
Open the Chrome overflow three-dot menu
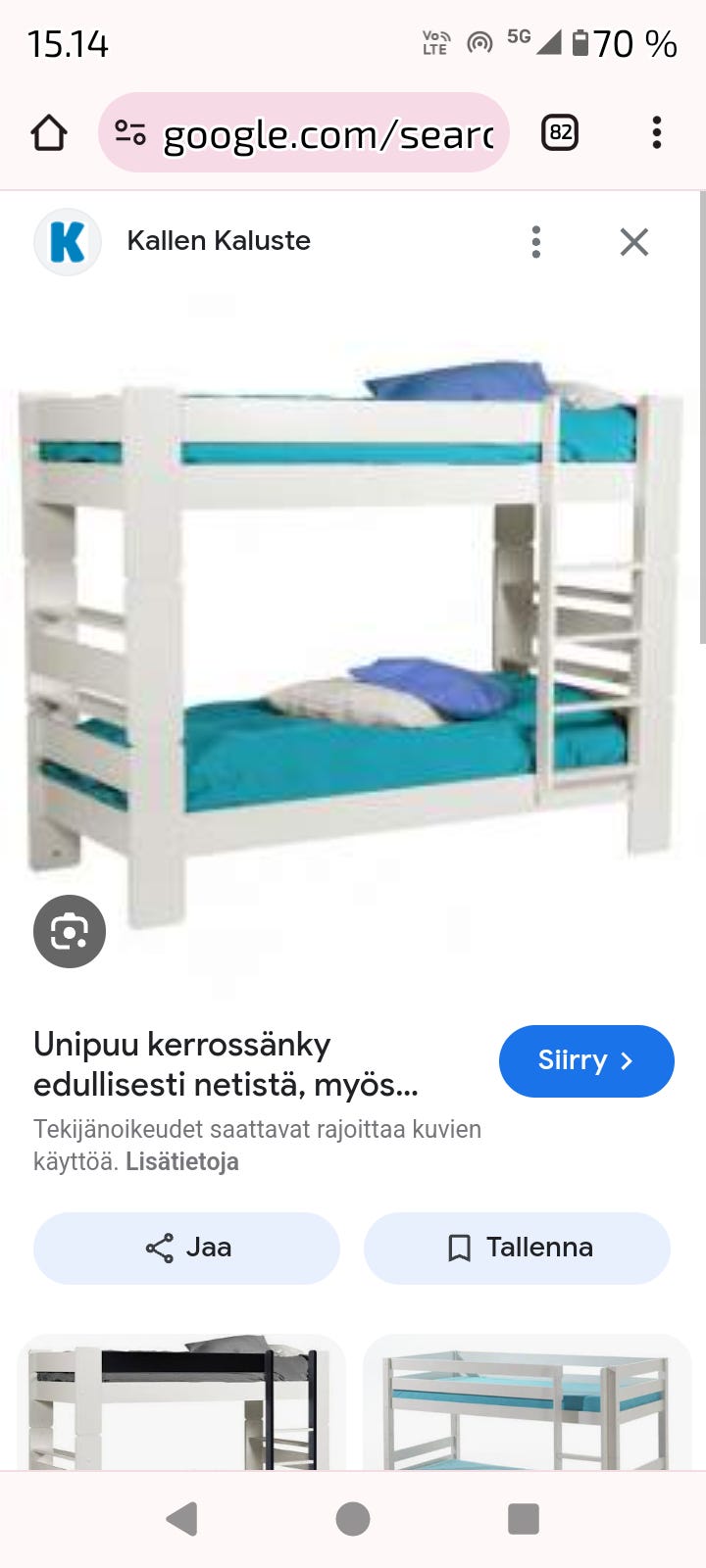655,133
